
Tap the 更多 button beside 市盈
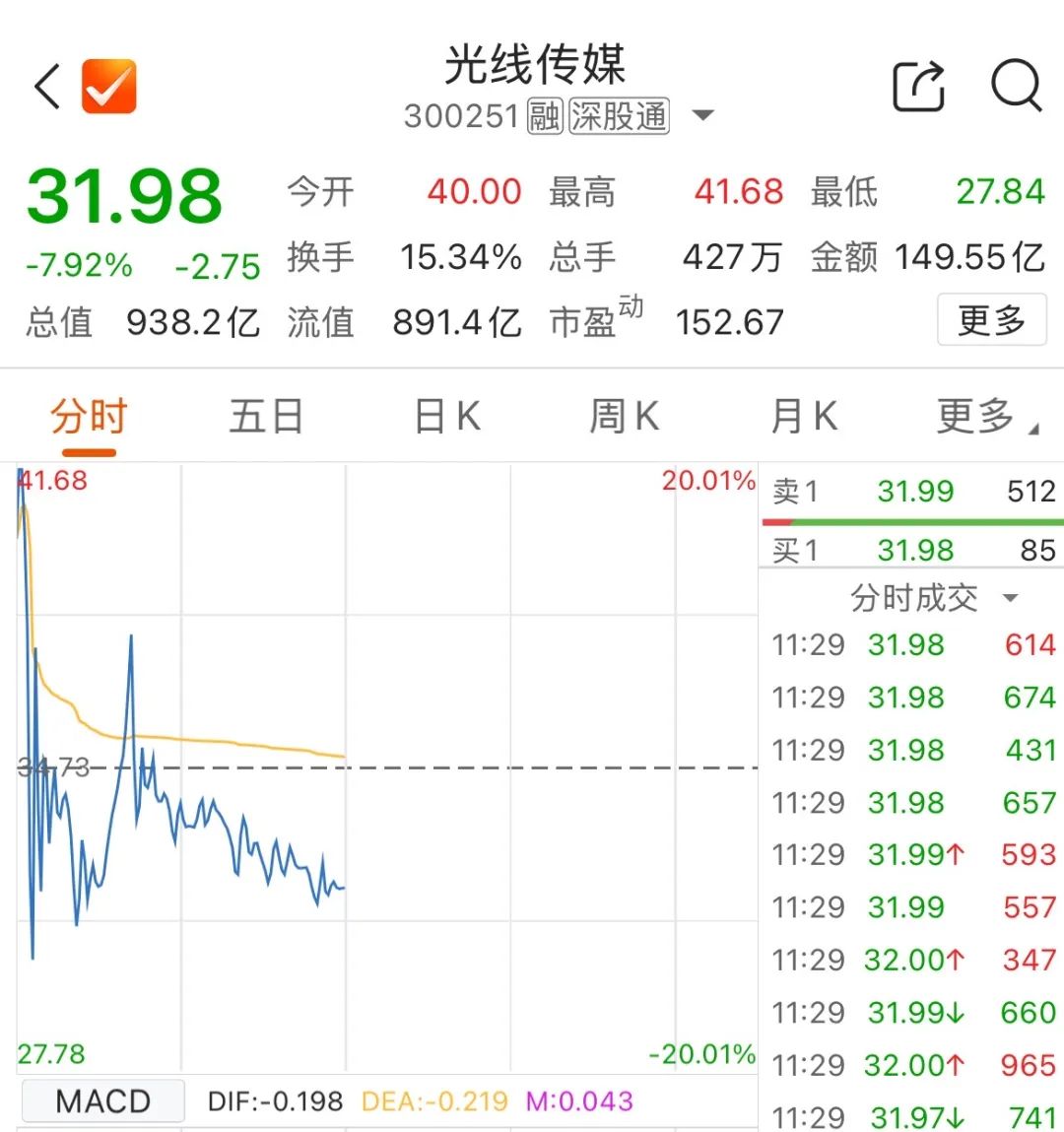(990, 320)
